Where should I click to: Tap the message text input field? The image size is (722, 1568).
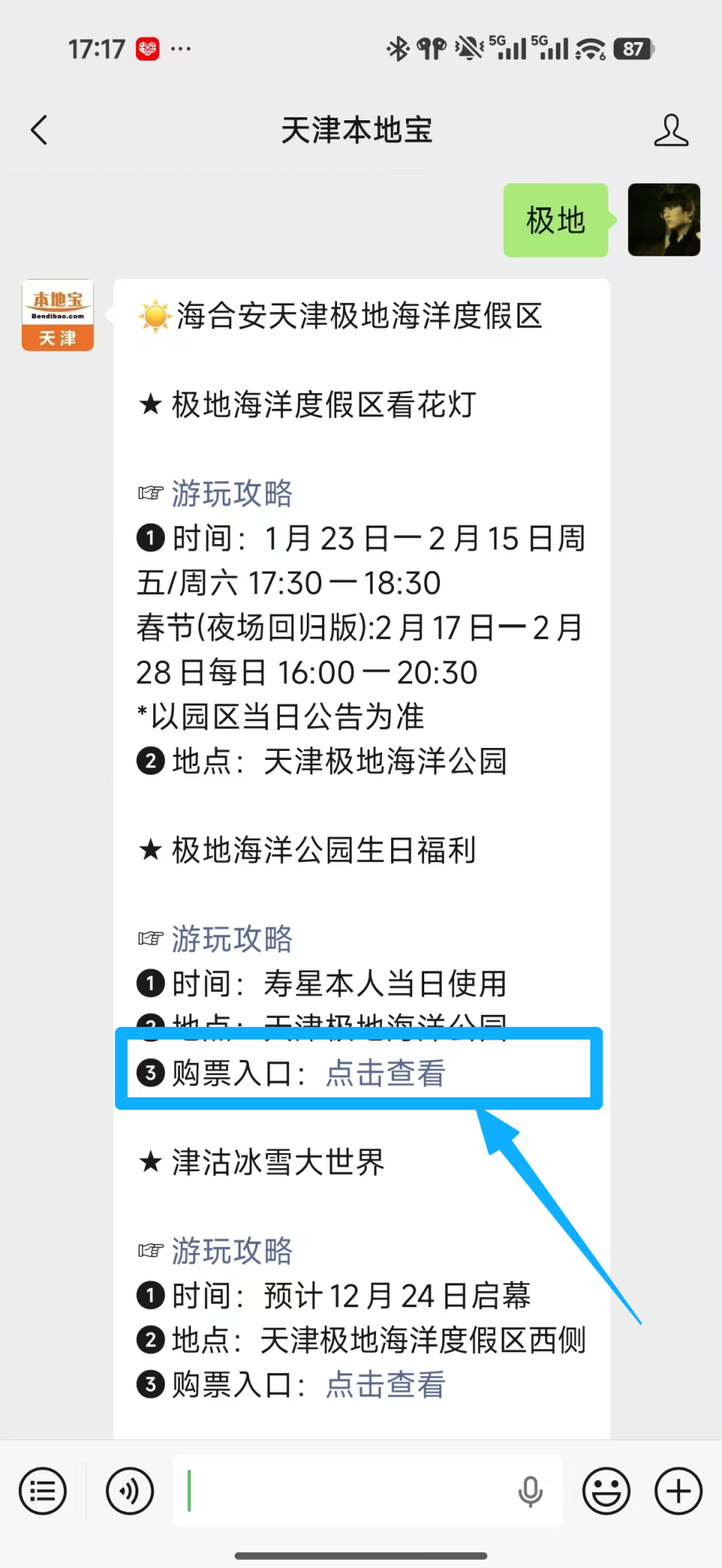pyautogui.click(x=338, y=1491)
